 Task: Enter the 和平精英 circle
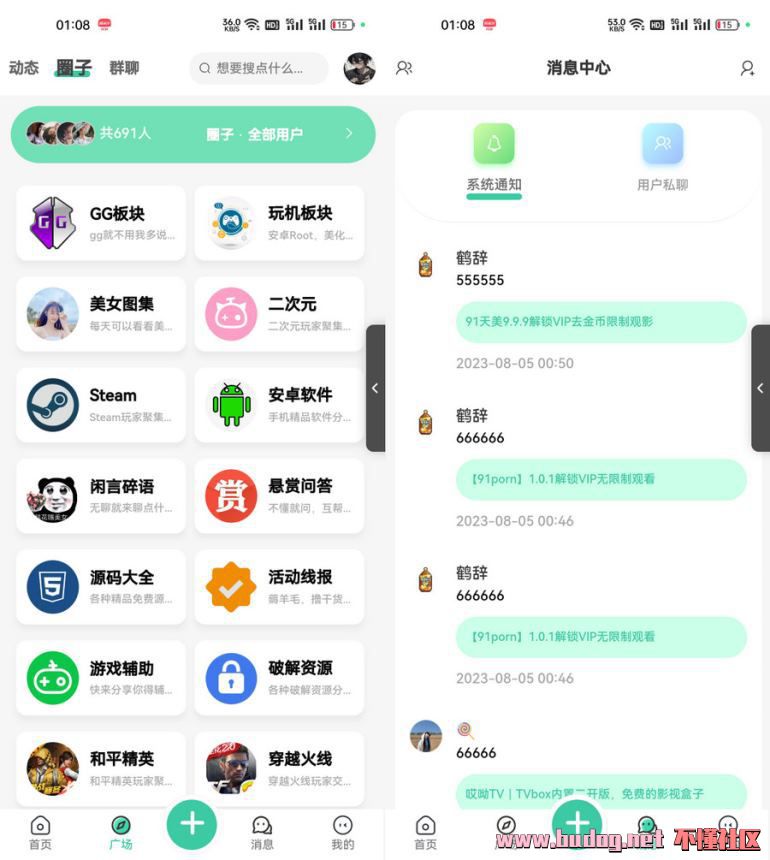101,768
